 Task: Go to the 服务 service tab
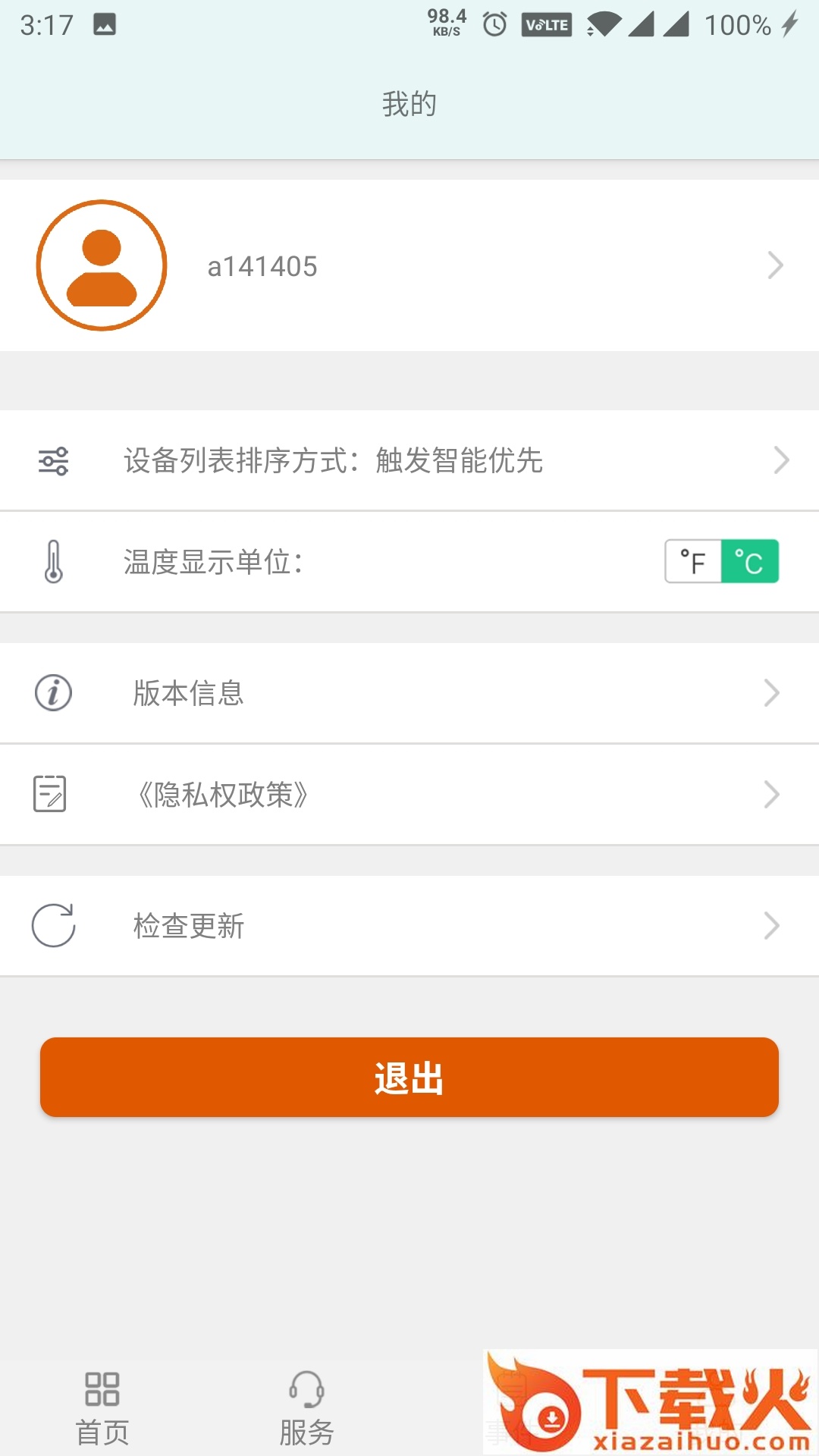[306, 1407]
